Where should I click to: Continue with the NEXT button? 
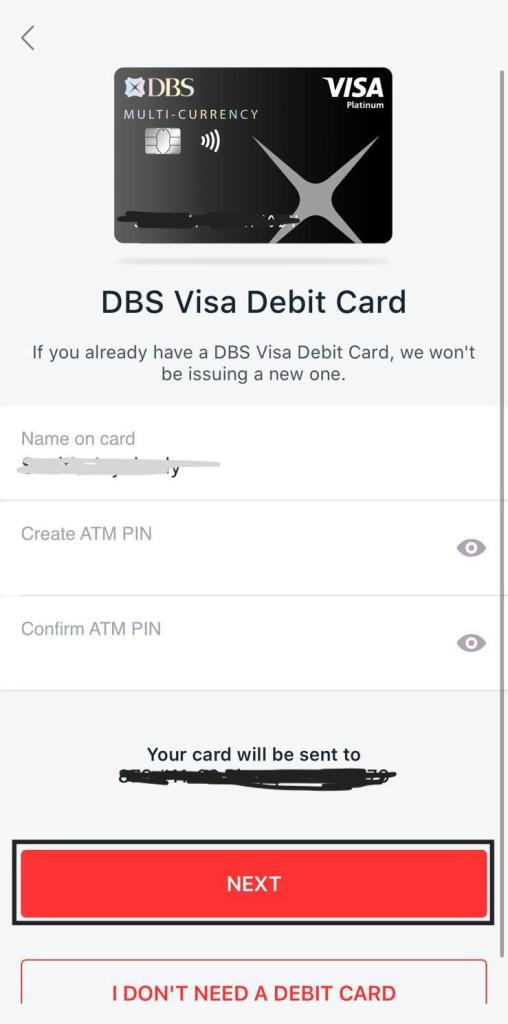[x=254, y=884]
